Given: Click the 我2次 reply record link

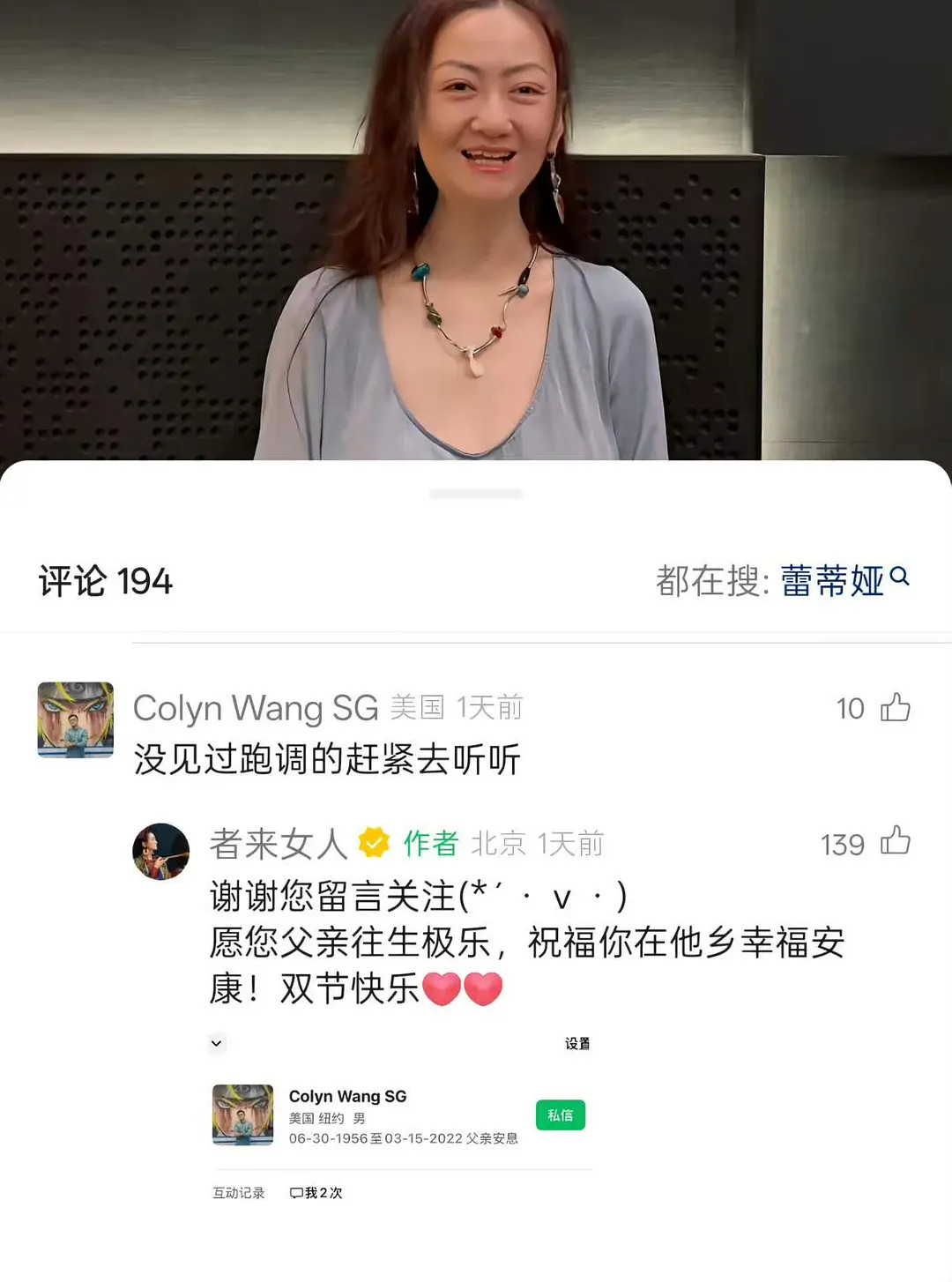Looking at the screenshot, I should coord(324,1193).
